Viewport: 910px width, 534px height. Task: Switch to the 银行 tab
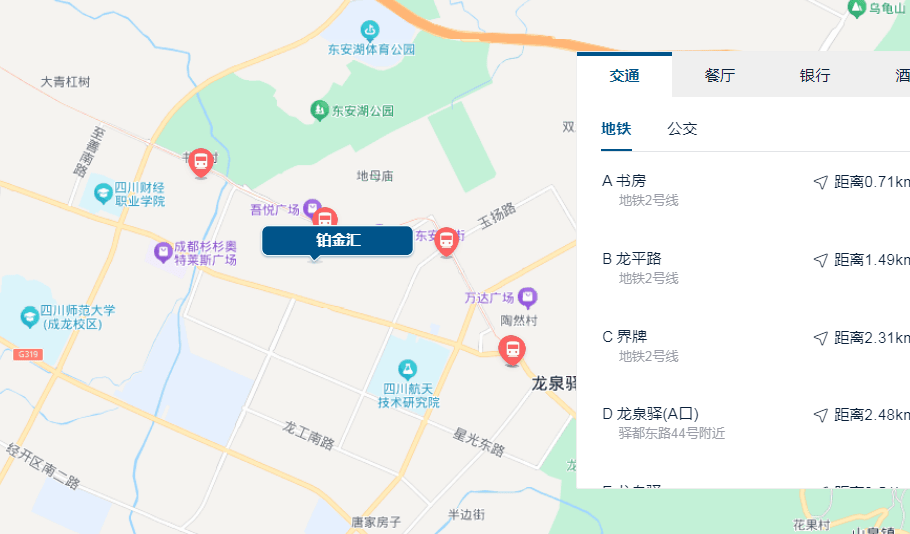click(814, 76)
